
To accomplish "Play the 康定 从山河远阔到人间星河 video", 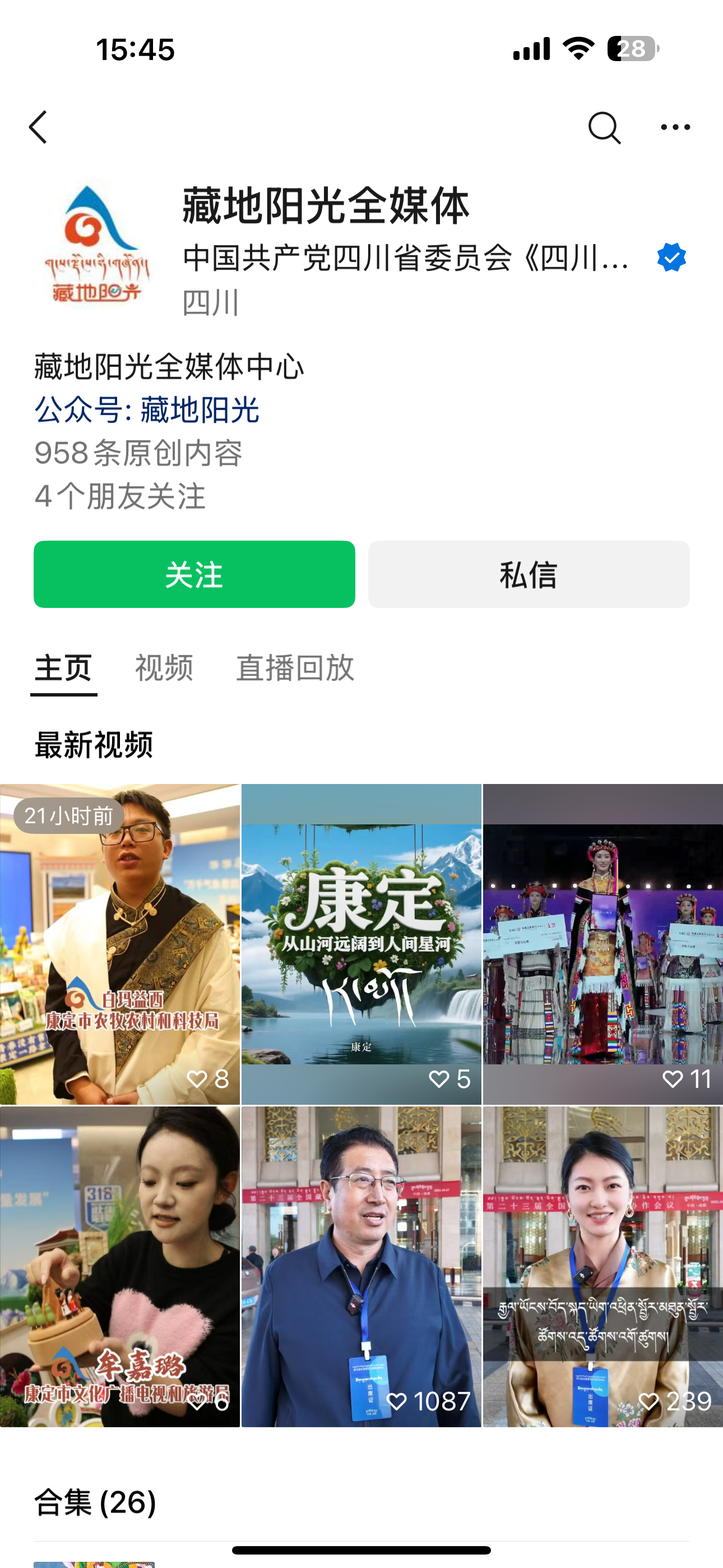I will (x=361, y=943).
